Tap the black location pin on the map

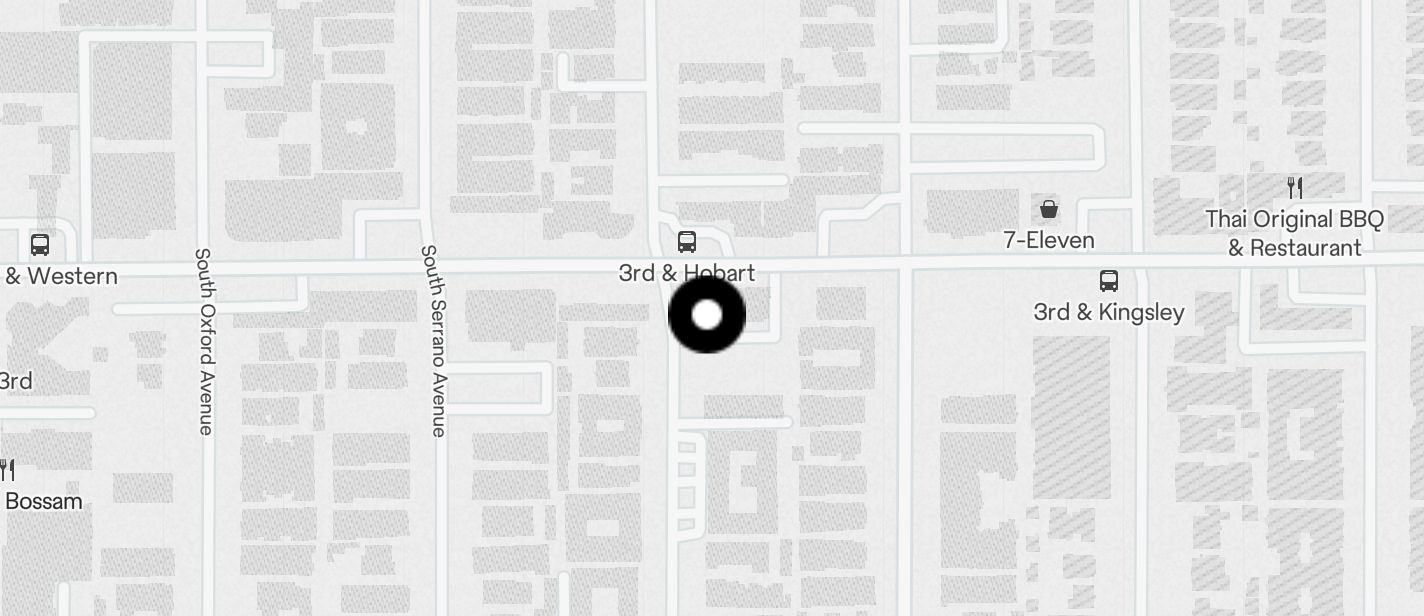[707, 315]
